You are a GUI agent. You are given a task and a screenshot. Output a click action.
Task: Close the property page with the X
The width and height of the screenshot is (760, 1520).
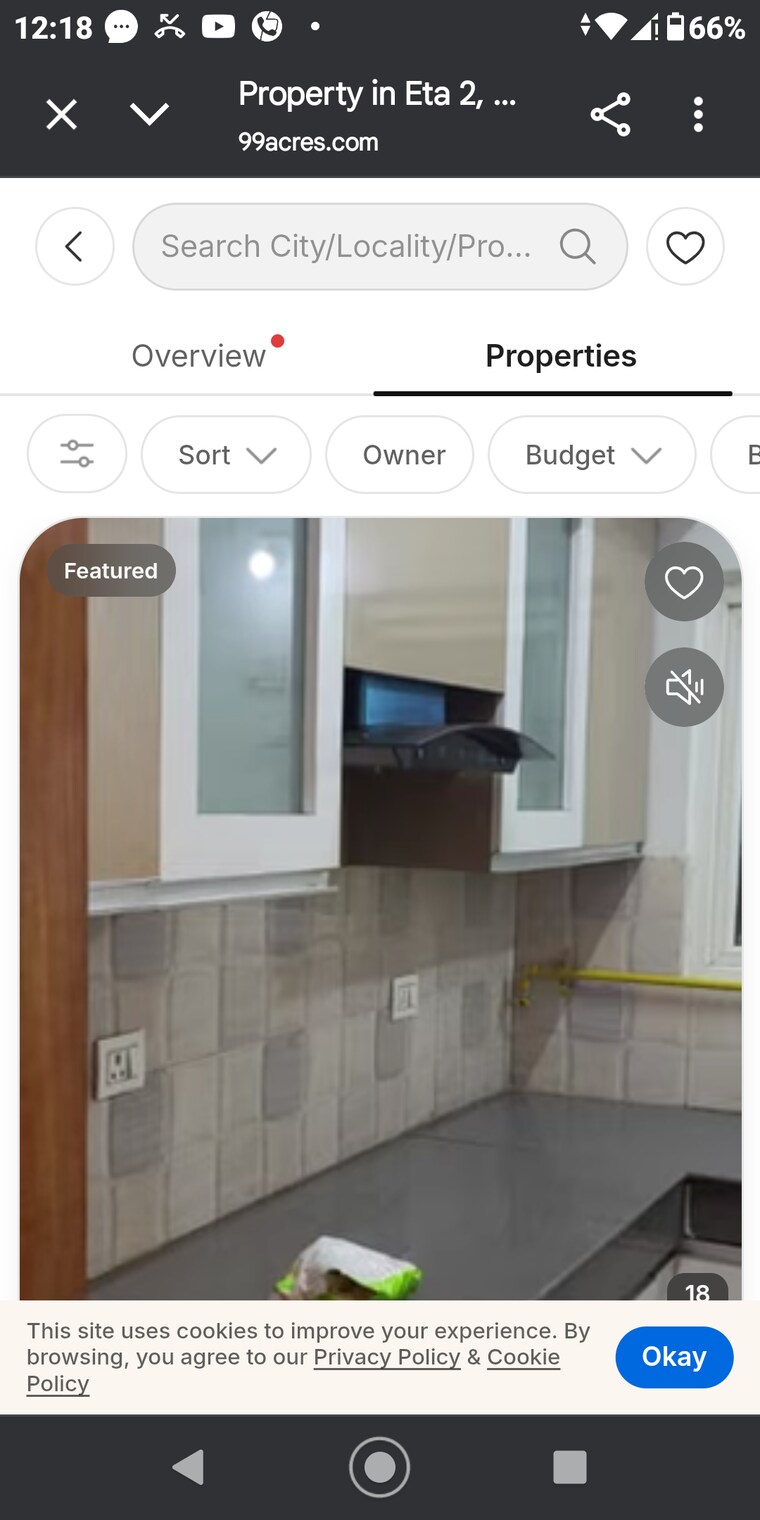coord(61,114)
